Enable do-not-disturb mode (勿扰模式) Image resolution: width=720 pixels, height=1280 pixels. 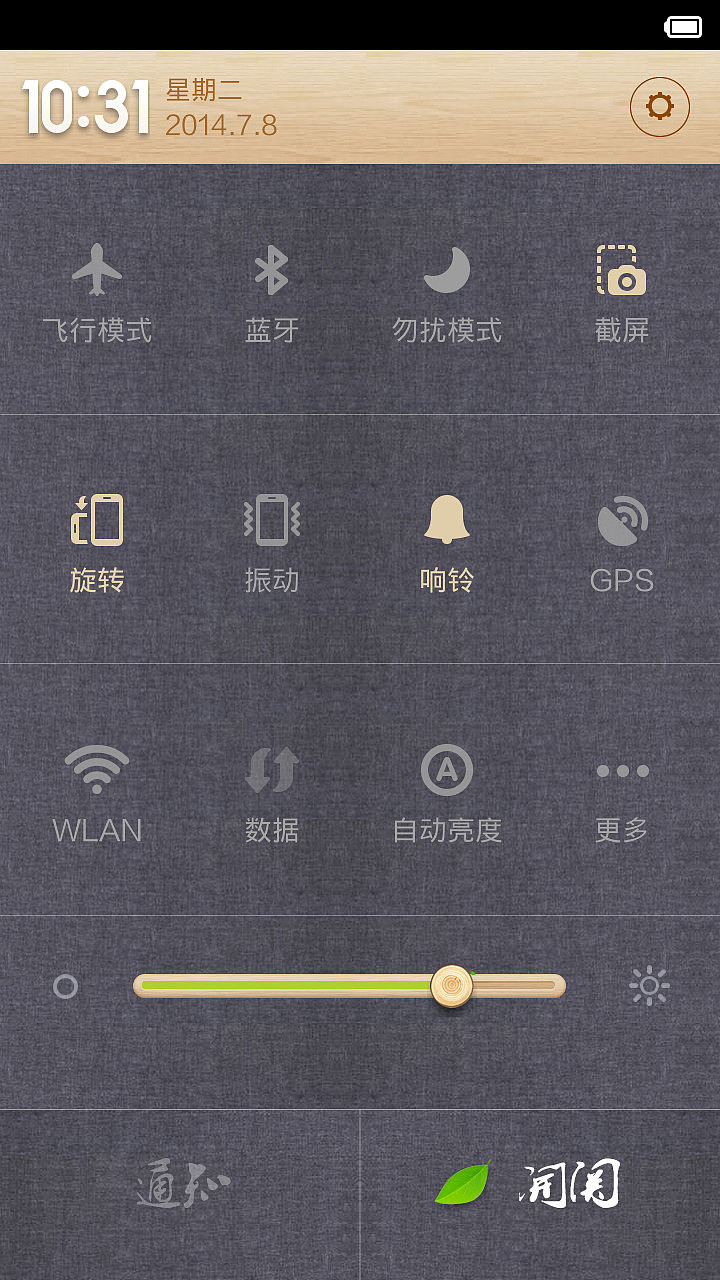446,292
